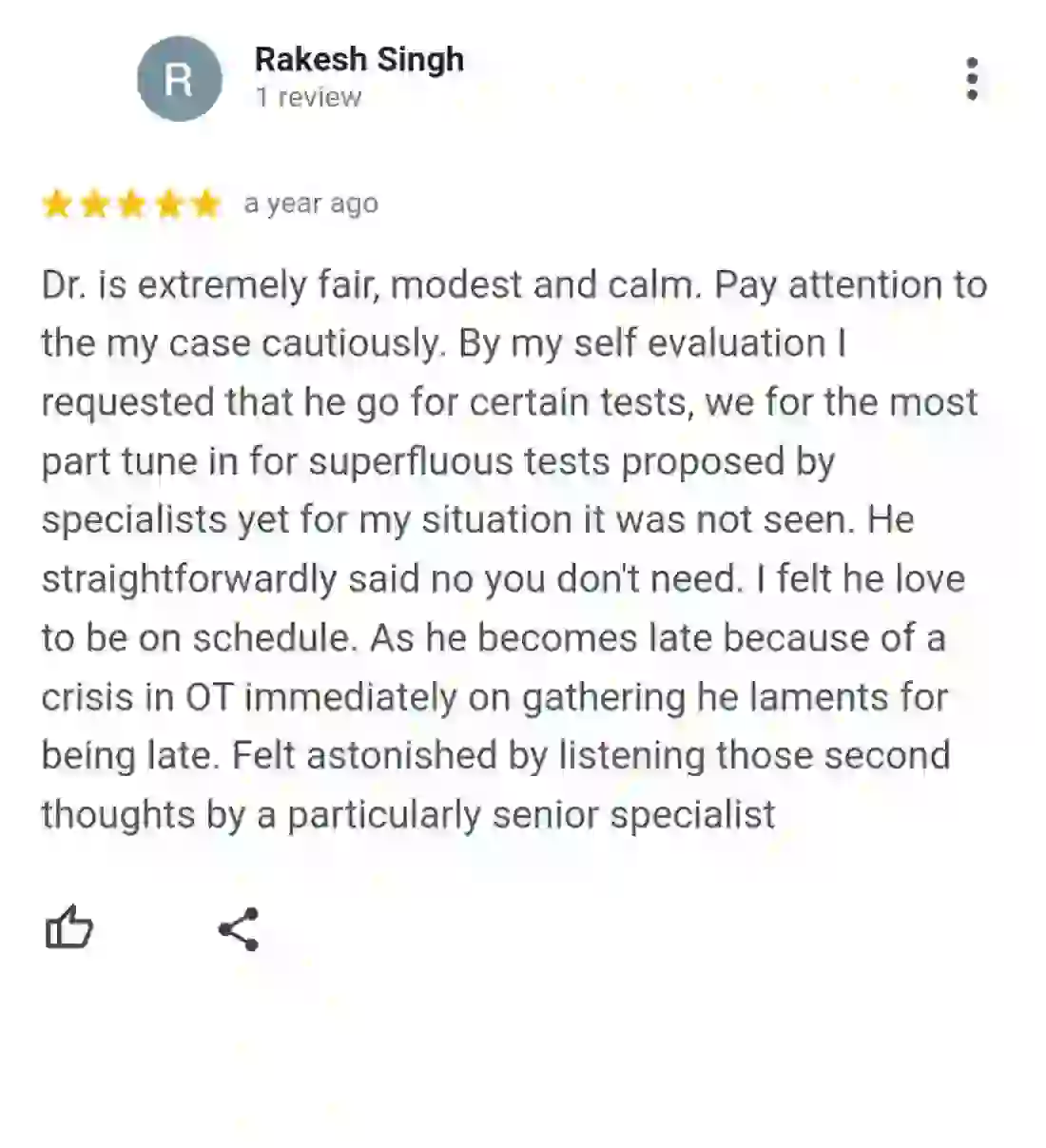Share Rakesh Singh's review
Viewport: 1046px width, 1148px height.
pyautogui.click(x=239, y=929)
